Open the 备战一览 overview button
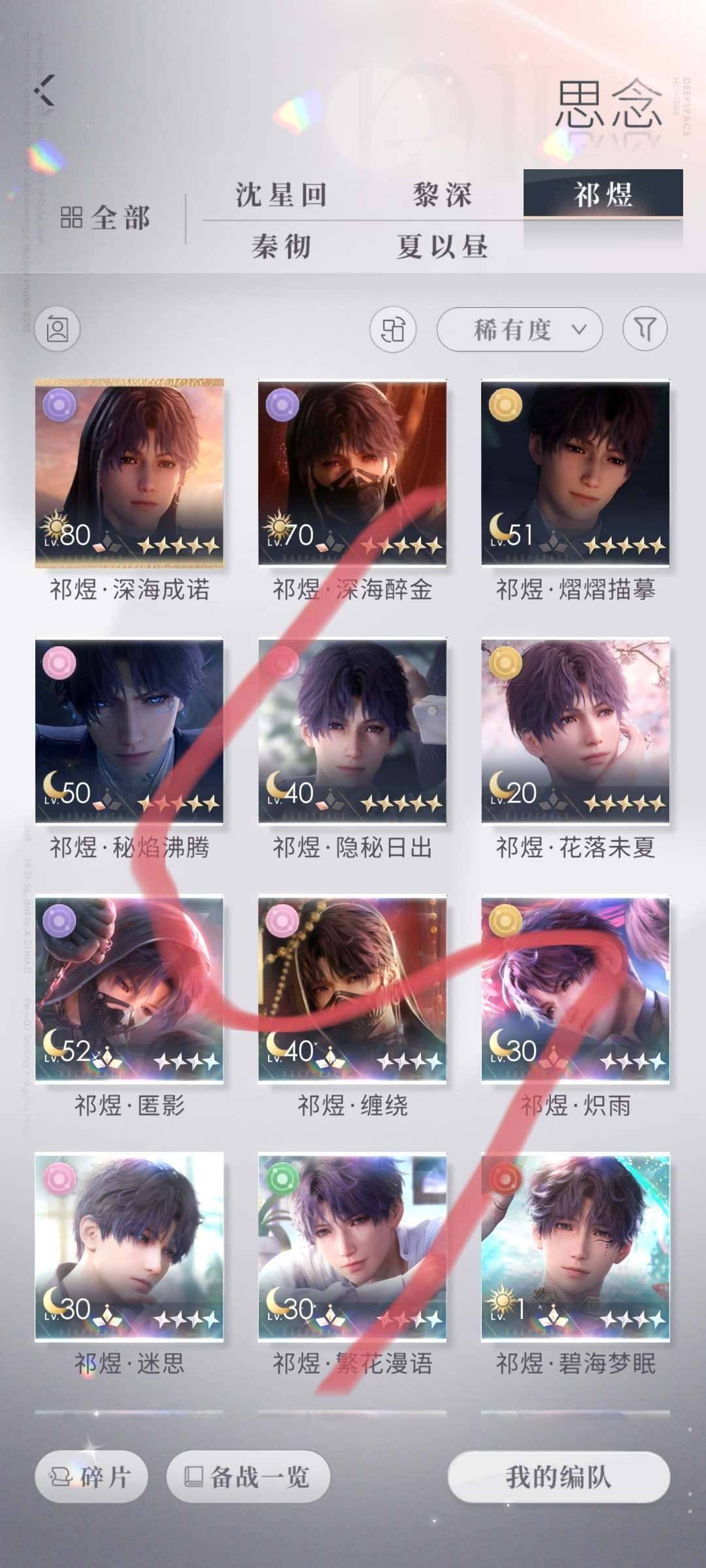This screenshot has width=706, height=1568. 248,1477
